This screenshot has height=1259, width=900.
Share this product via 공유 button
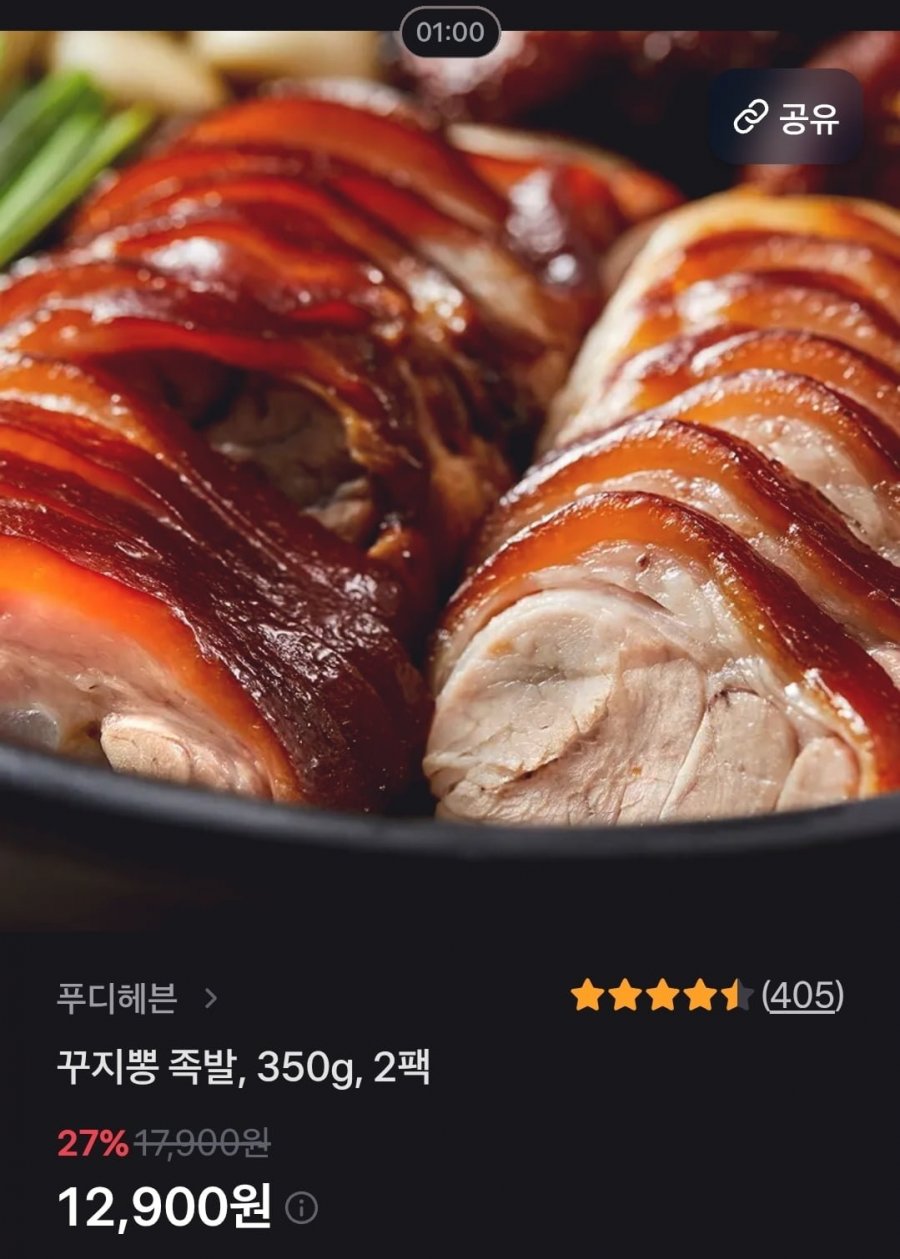click(785, 117)
